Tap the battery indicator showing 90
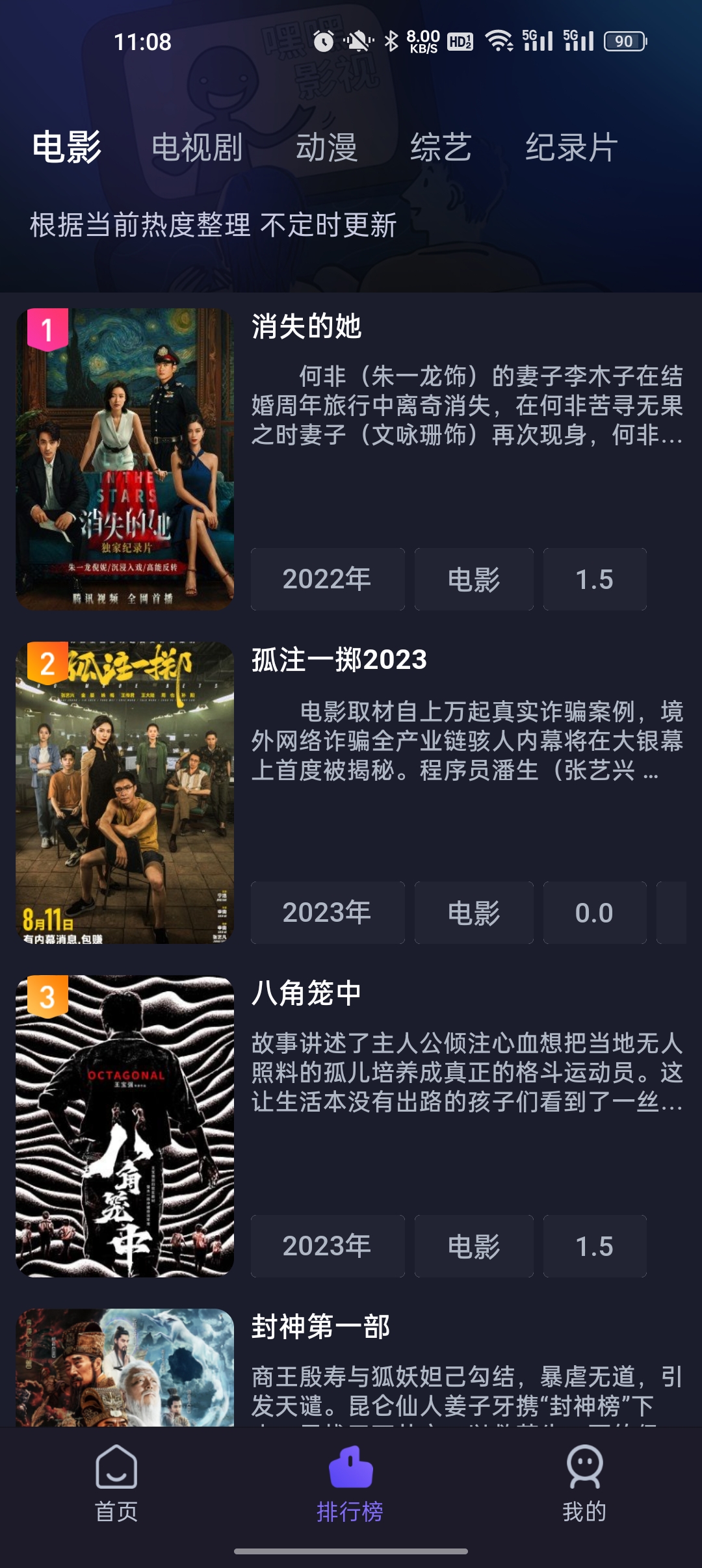 point(625,40)
